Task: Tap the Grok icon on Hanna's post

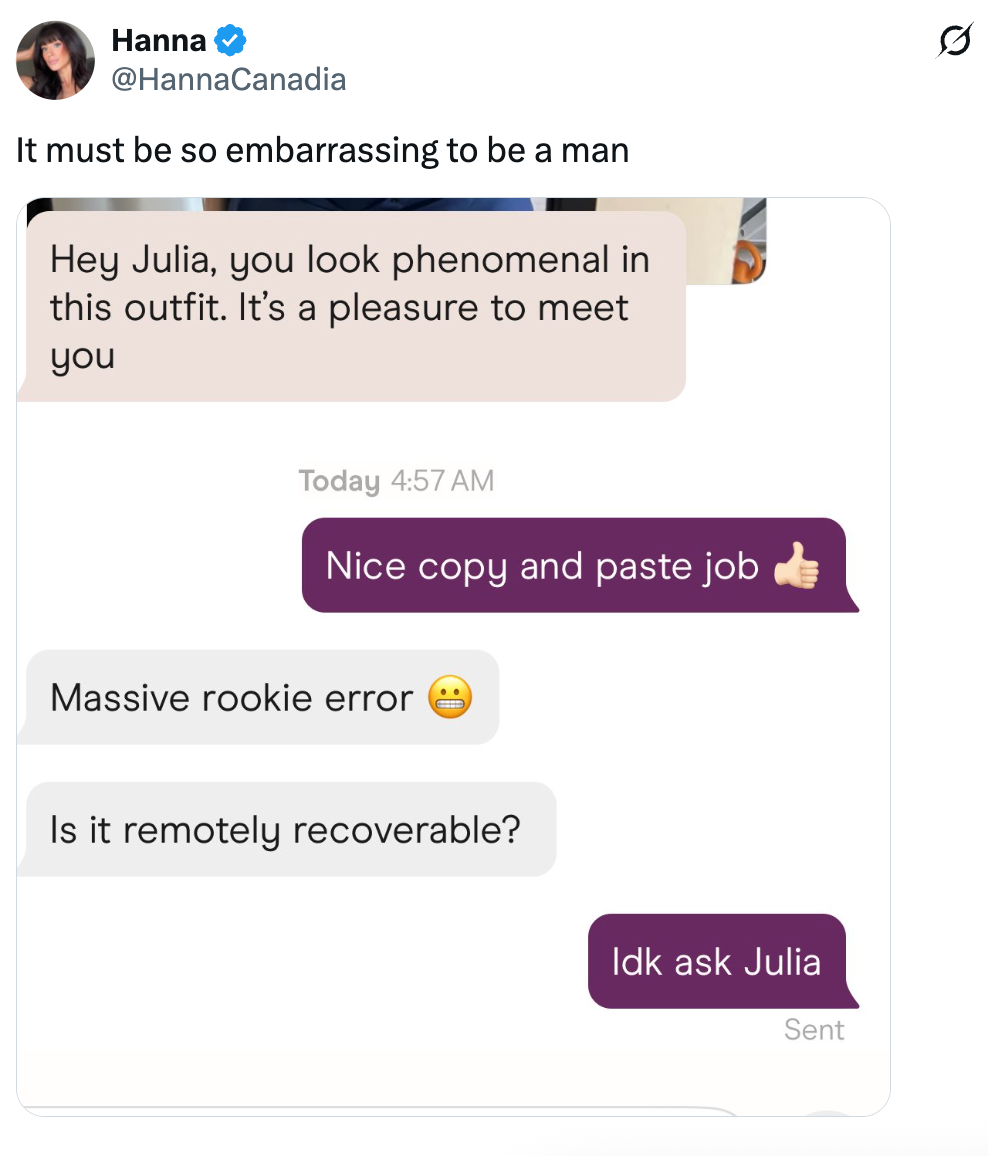Action: coord(954,42)
